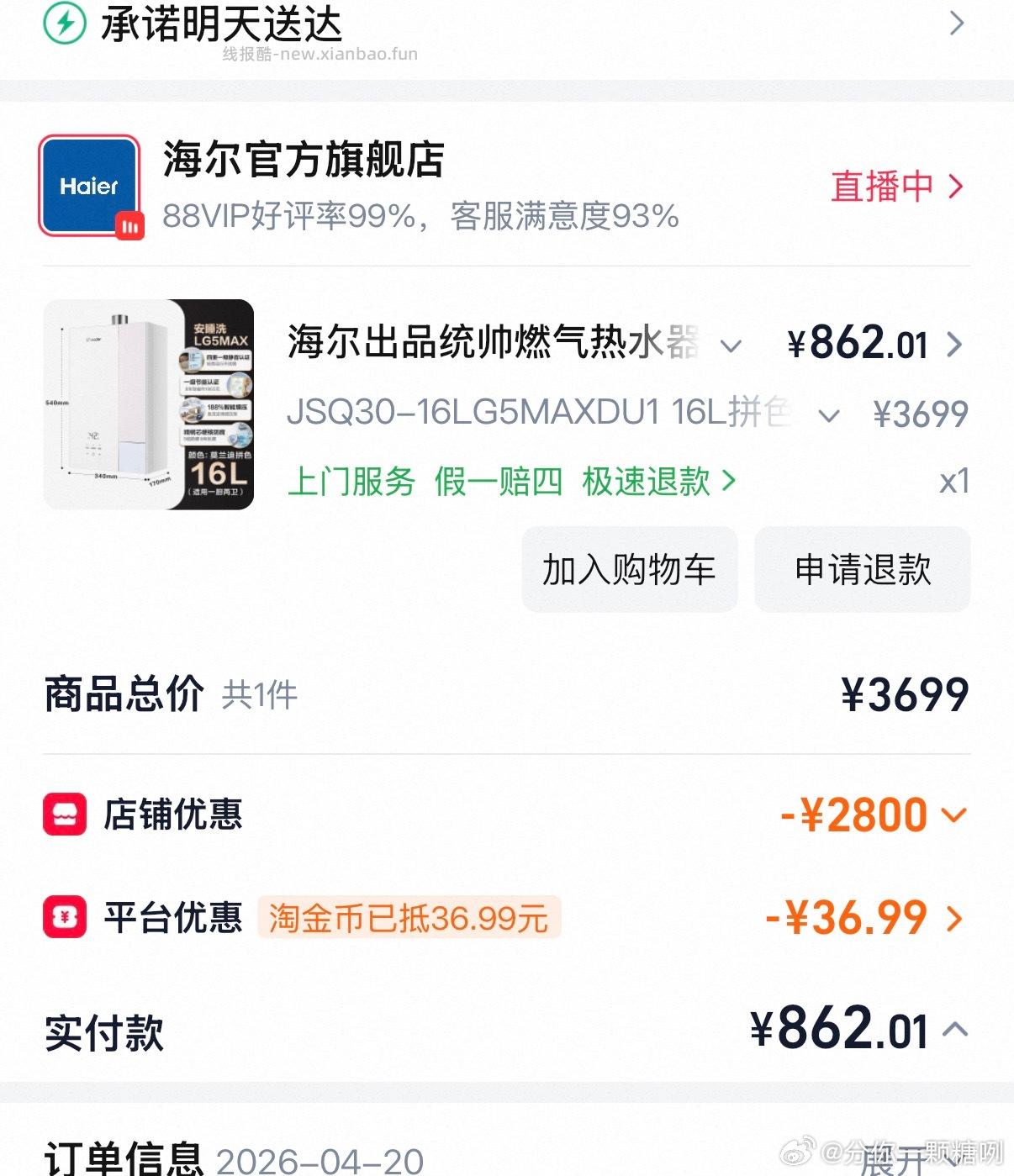Open the 平台优惠 discount details
The height and width of the screenshot is (1176, 1014).
pyautogui.click(x=953, y=918)
